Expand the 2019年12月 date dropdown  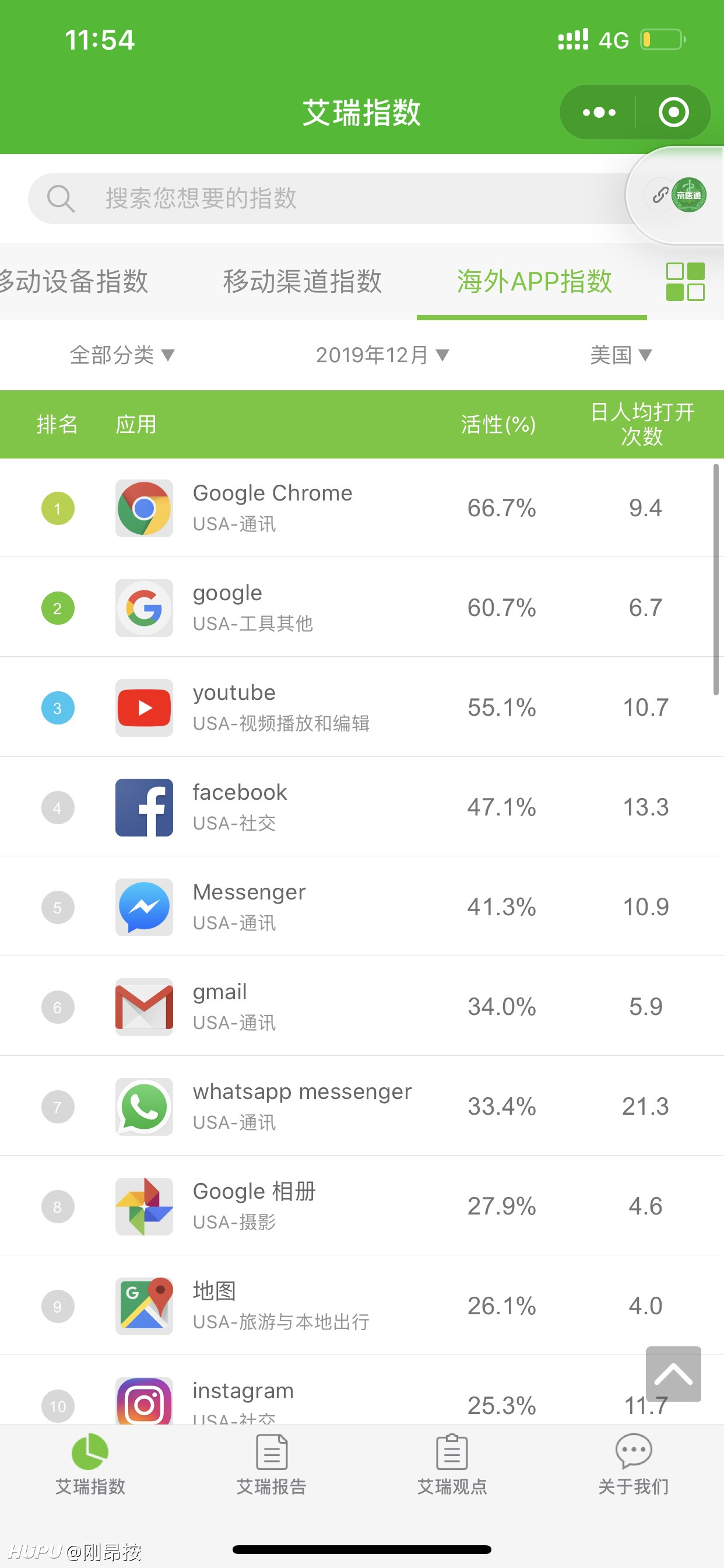[x=382, y=355]
